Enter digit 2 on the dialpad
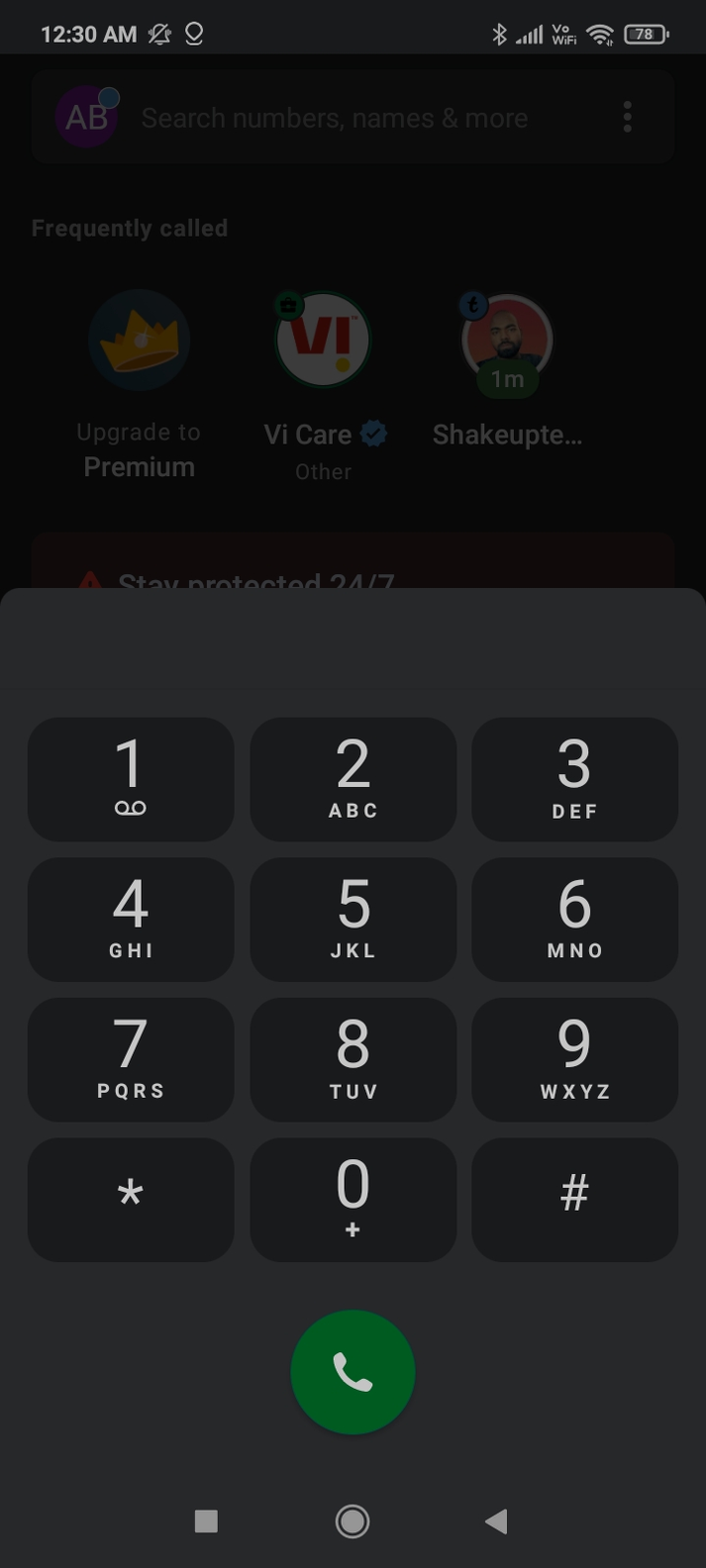The image size is (706, 1568). (353, 779)
